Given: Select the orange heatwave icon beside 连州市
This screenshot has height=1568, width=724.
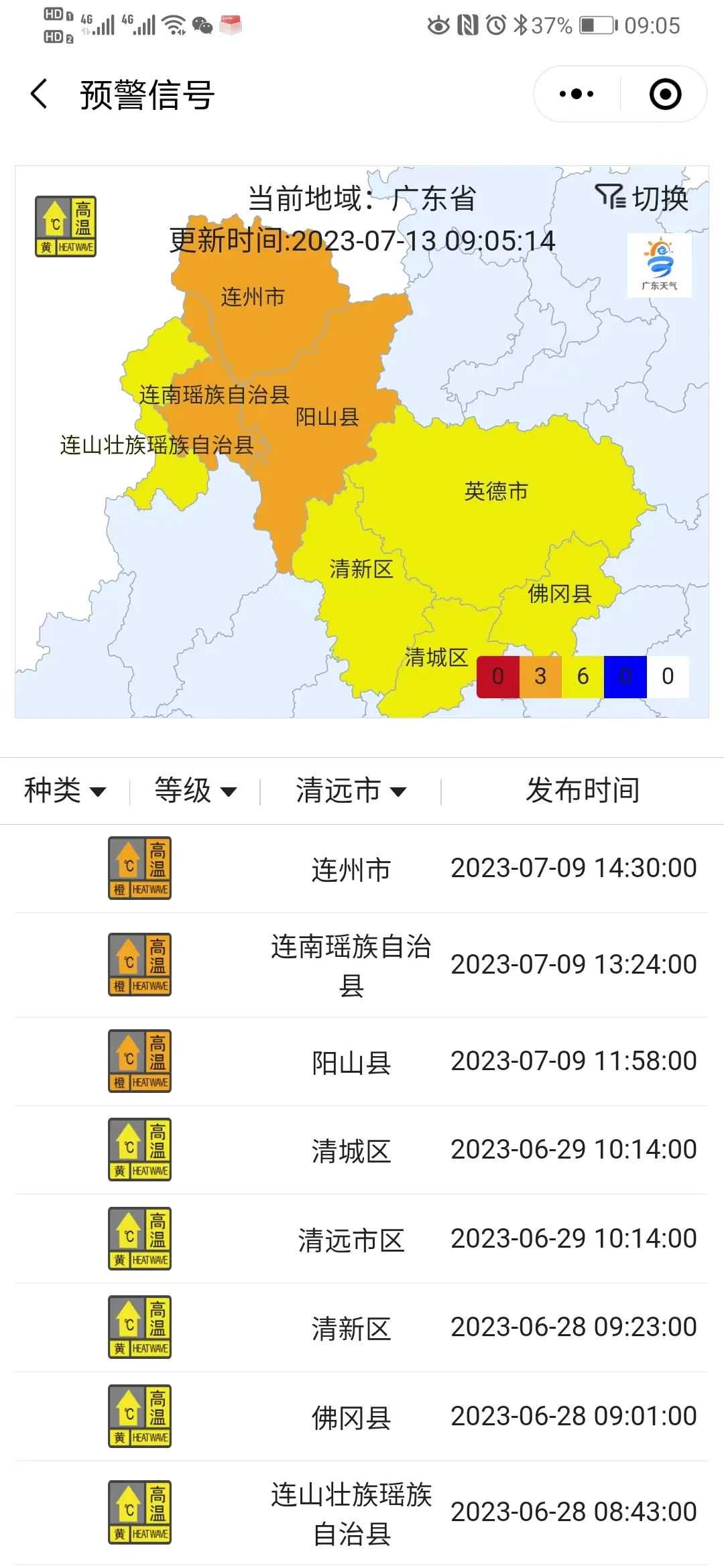Looking at the screenshot, I should (139, 868).
